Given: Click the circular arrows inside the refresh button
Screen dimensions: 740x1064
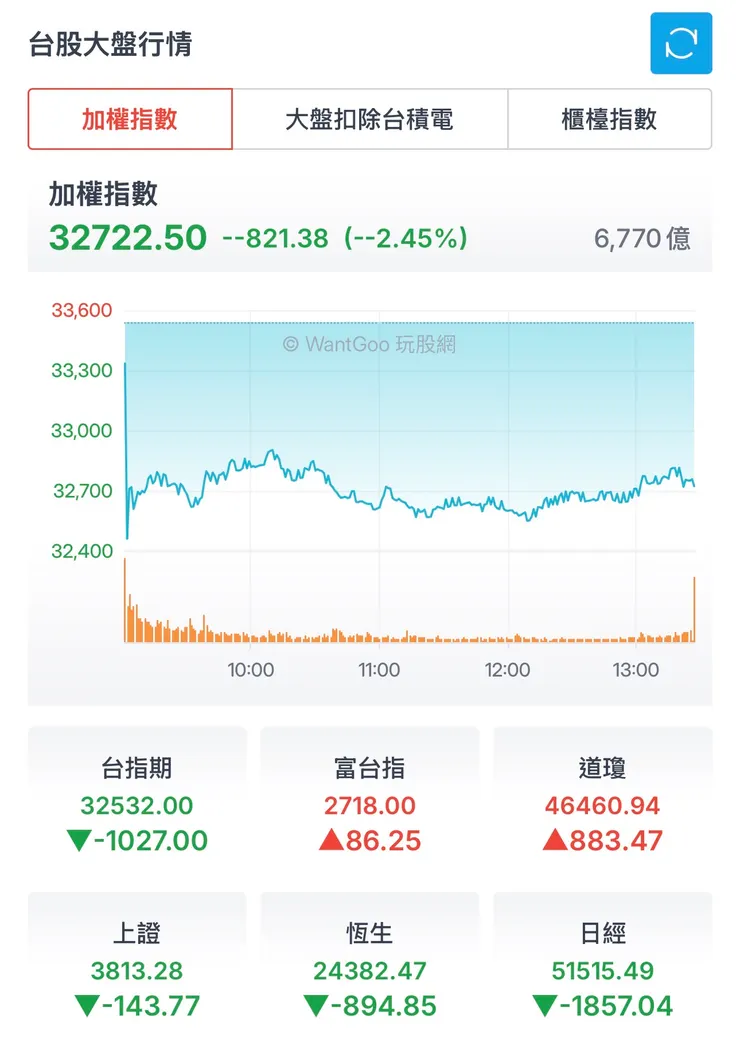Looking at the screenshot, I should pos(681,43).
